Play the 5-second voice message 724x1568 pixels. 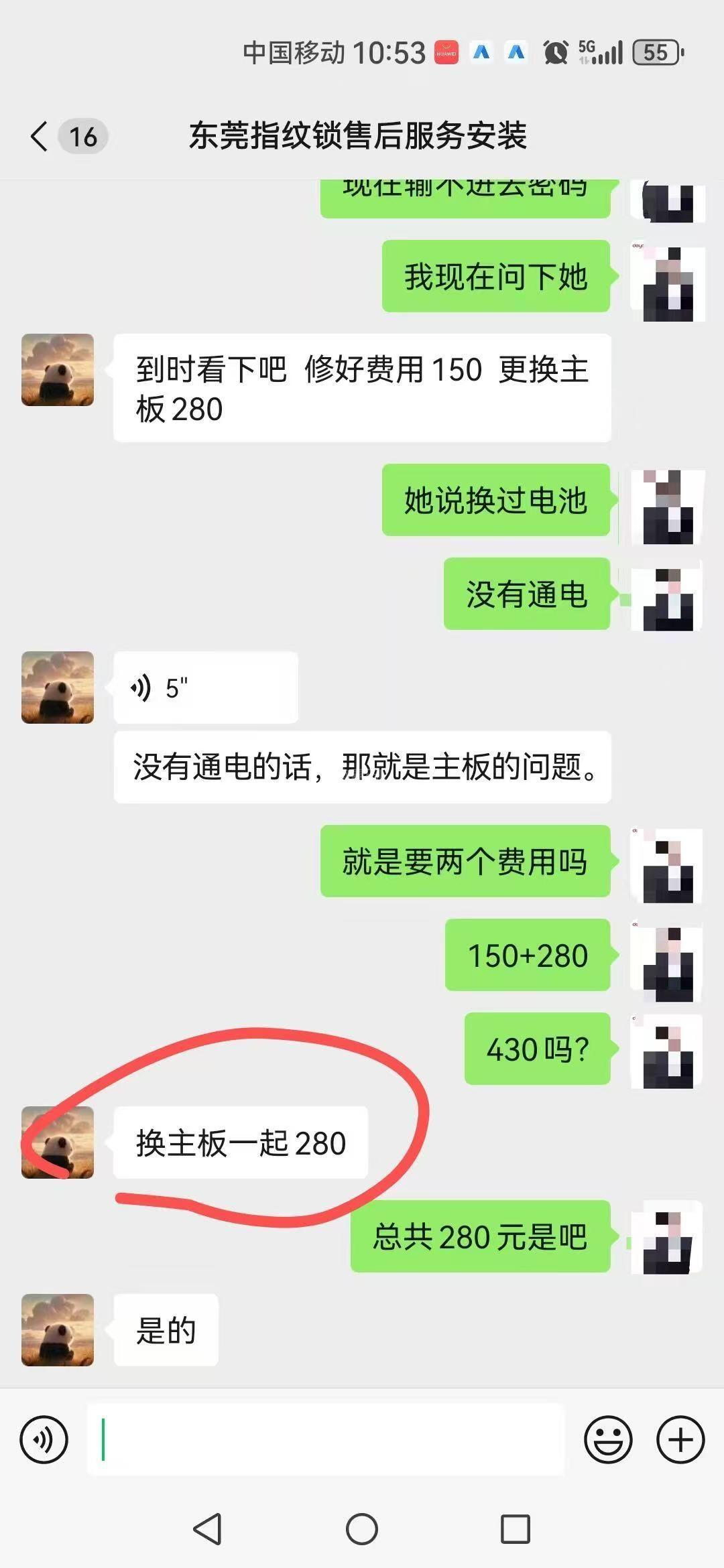[205, 688]
